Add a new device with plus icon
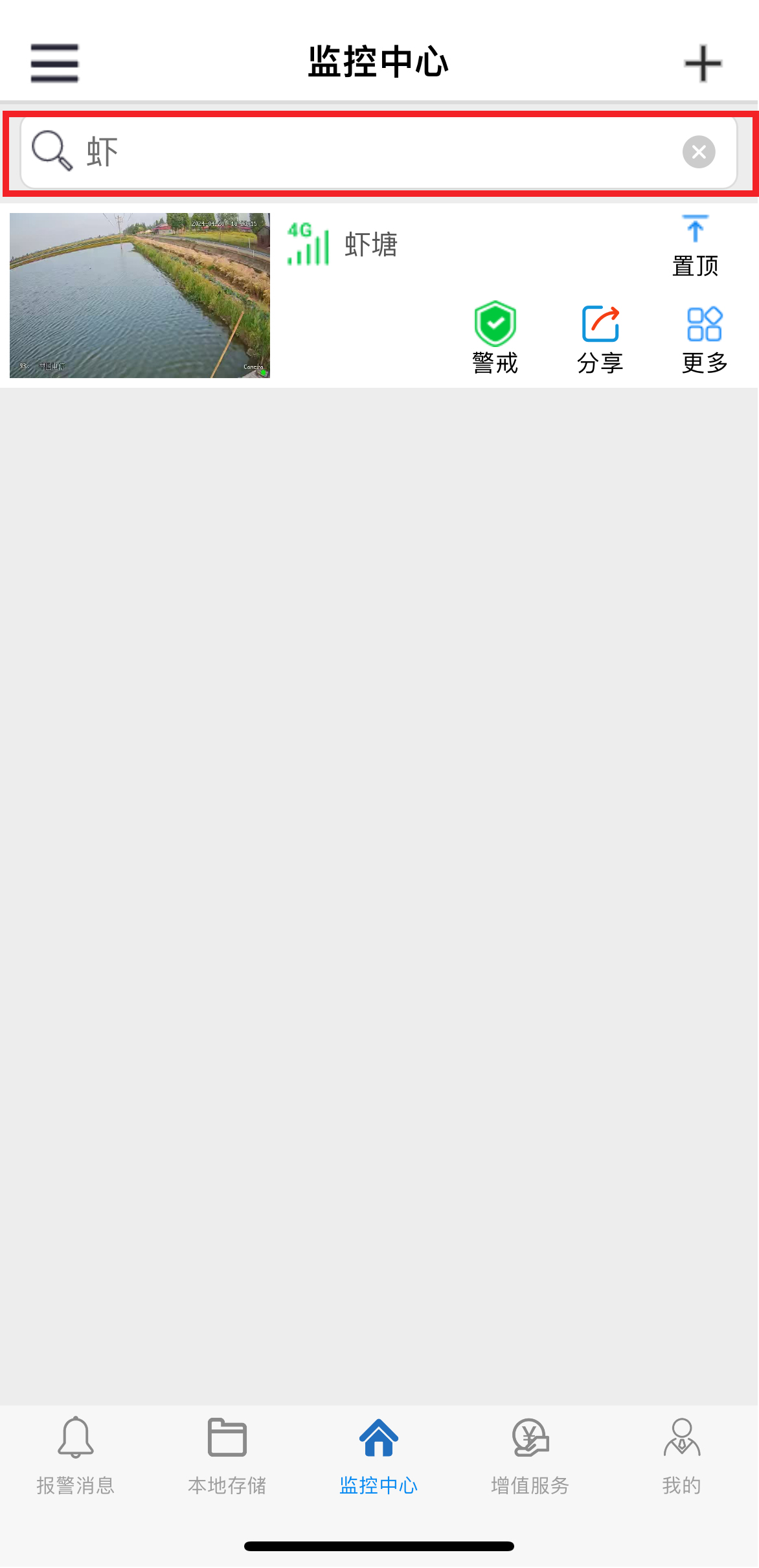Viewport: 759px width, 1568px height. pyautogui.click(x=703, y=63)
